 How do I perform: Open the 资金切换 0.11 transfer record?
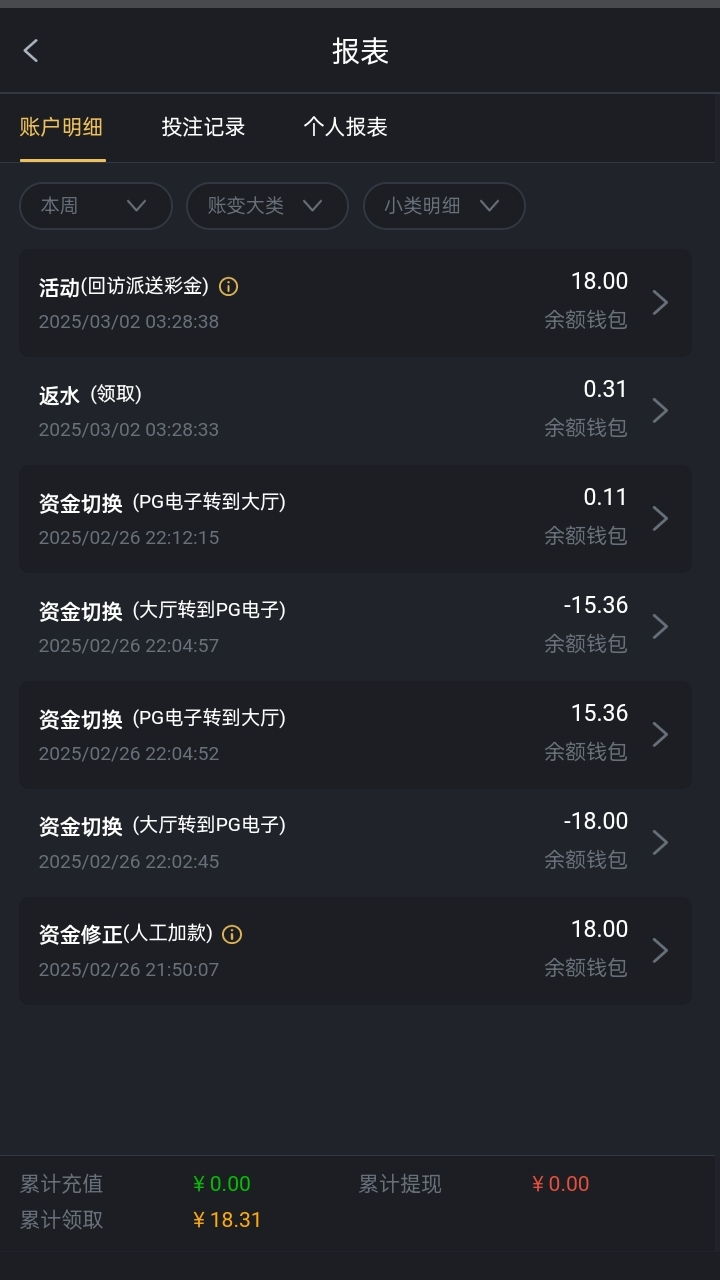[355, 519]
